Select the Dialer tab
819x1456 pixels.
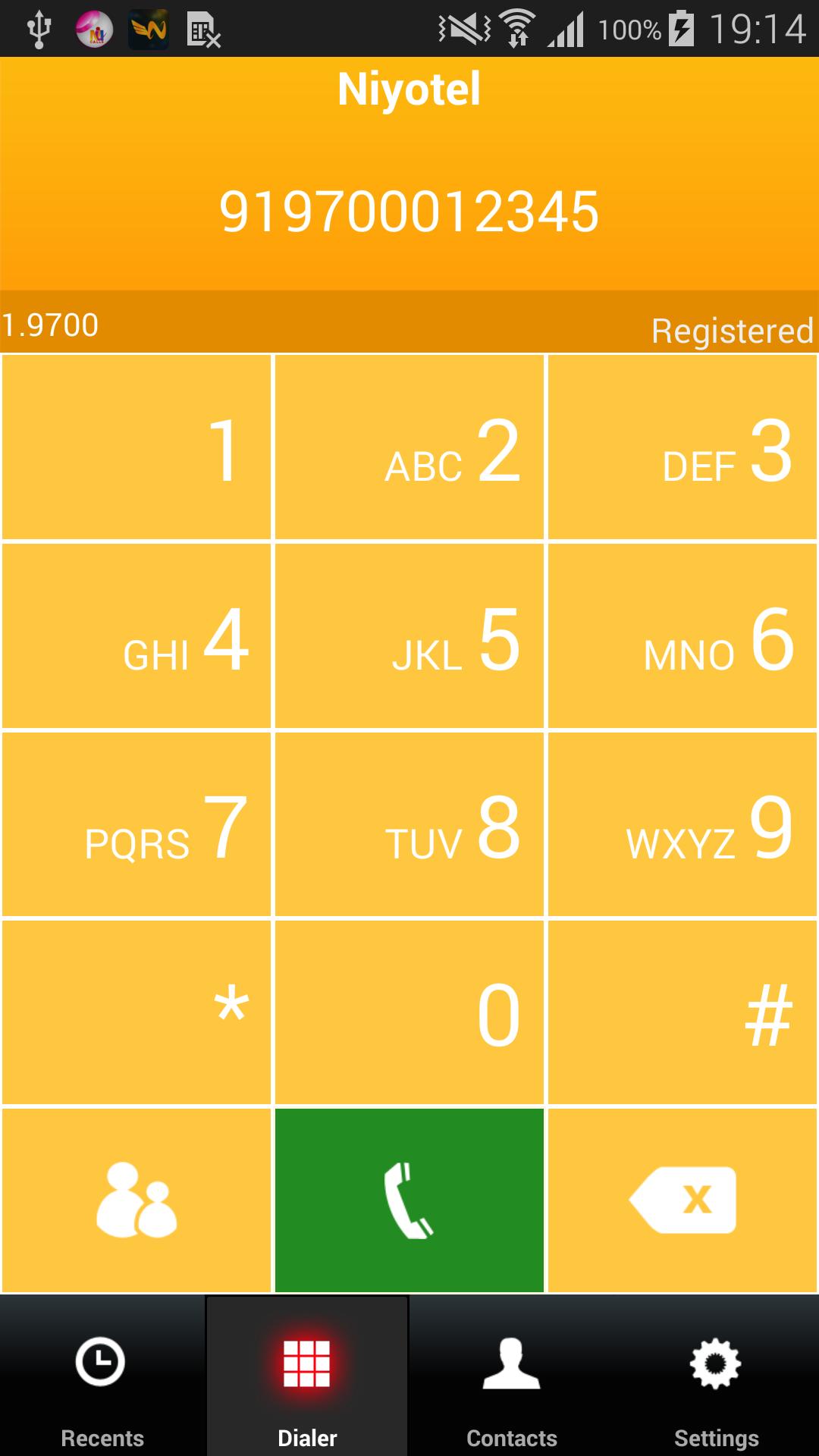pyautogui.click(x=307, y=1377)
